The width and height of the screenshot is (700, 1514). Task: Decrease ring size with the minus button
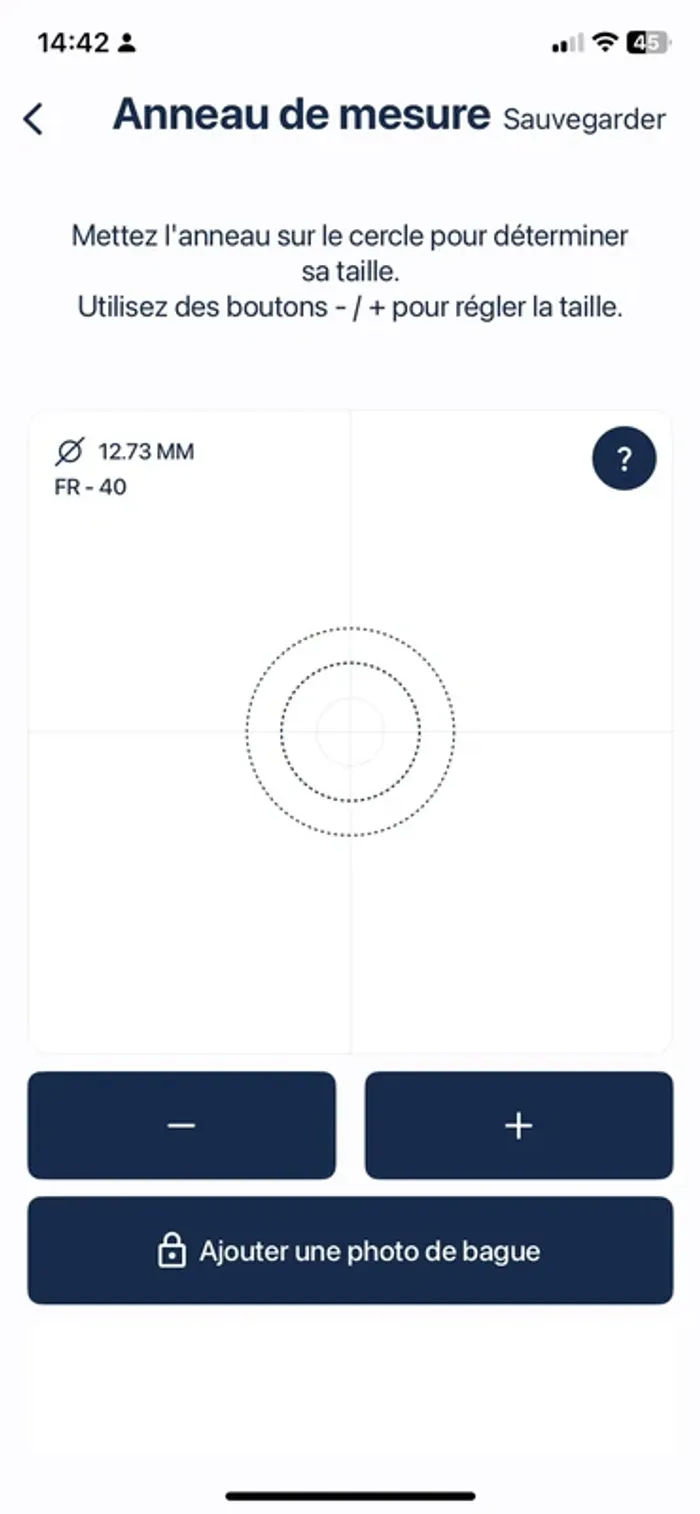[x=181, y=1125]
